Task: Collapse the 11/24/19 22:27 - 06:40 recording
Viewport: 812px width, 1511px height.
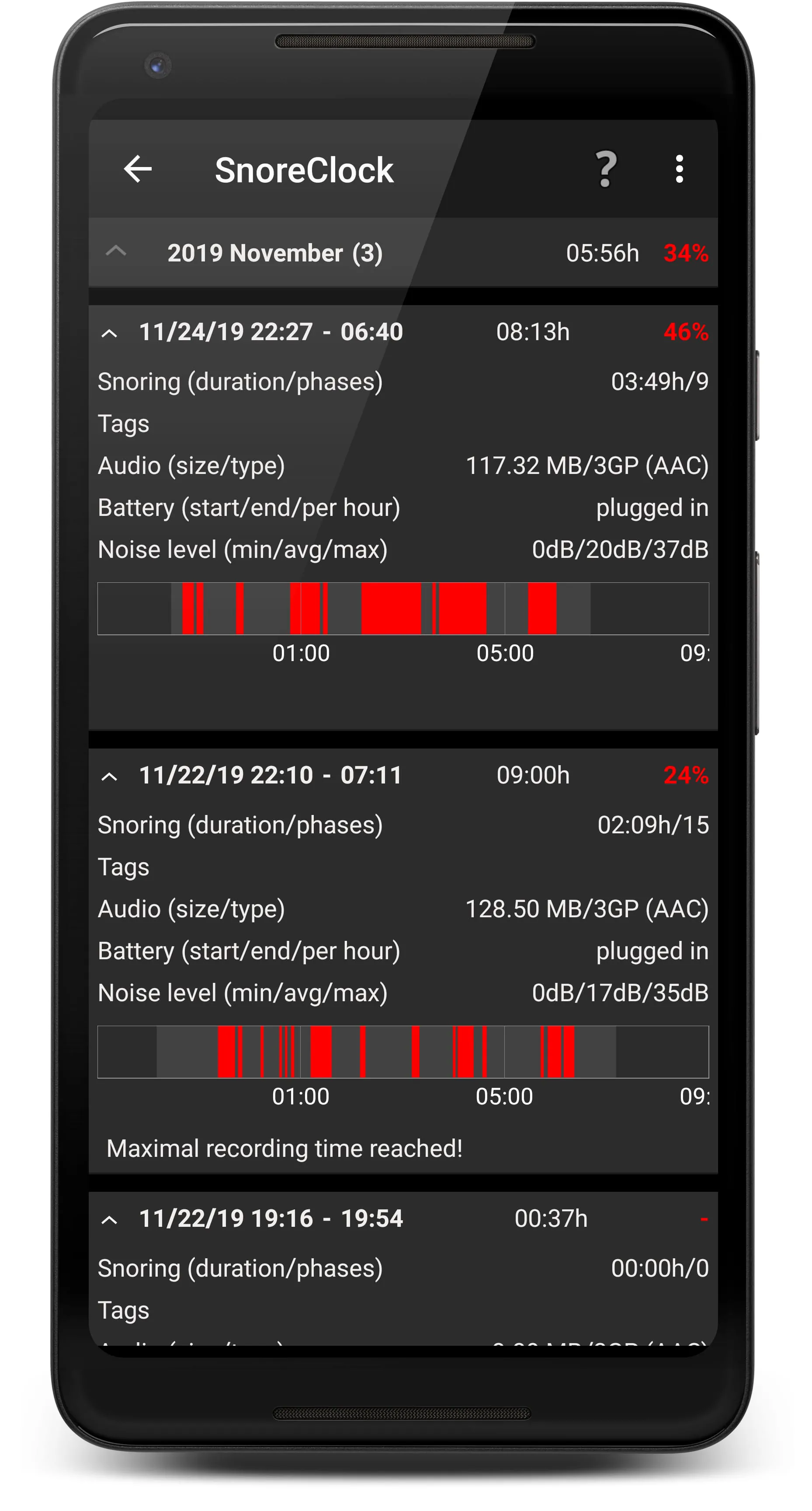Action: point(110,333)
